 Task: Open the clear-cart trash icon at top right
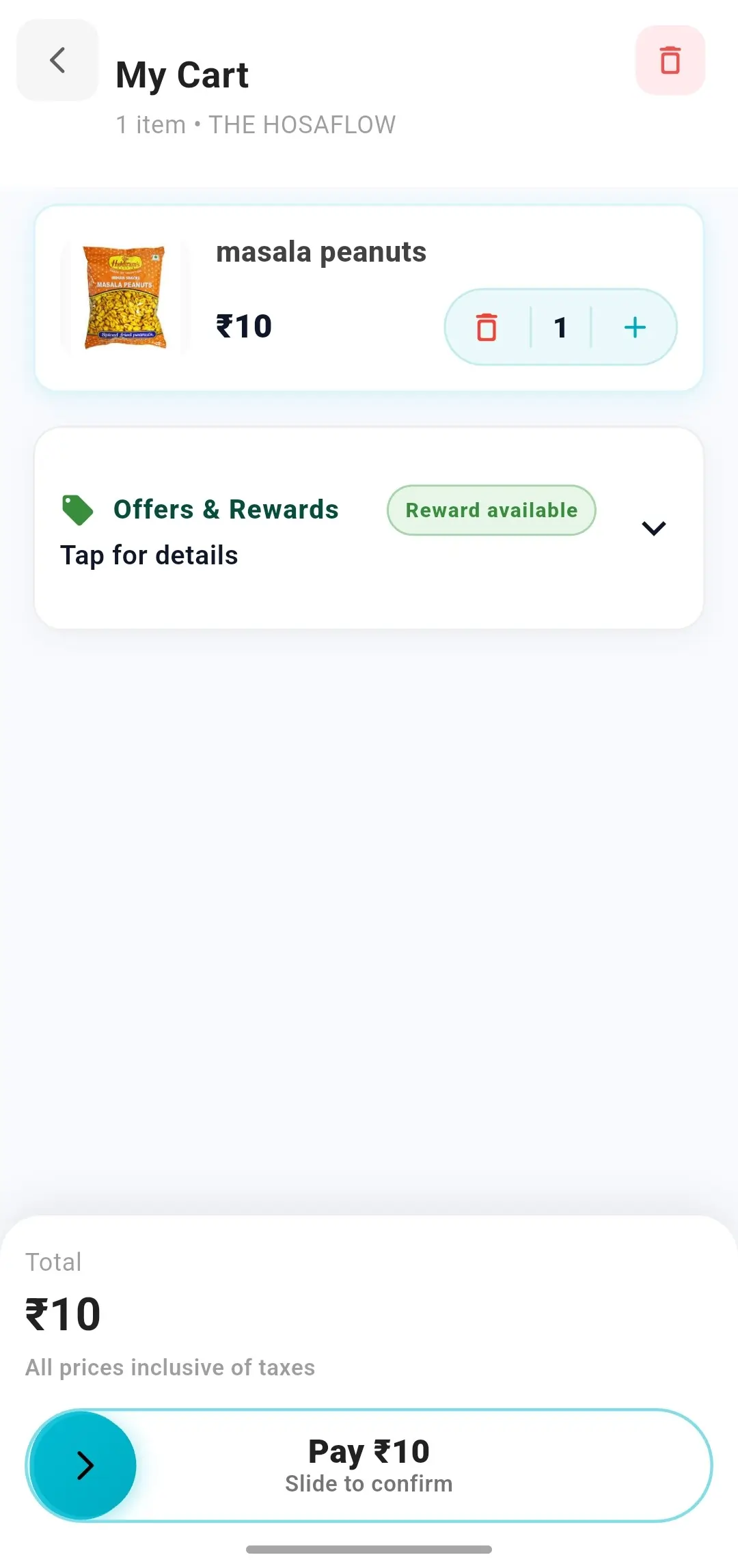tap(670, 60)
